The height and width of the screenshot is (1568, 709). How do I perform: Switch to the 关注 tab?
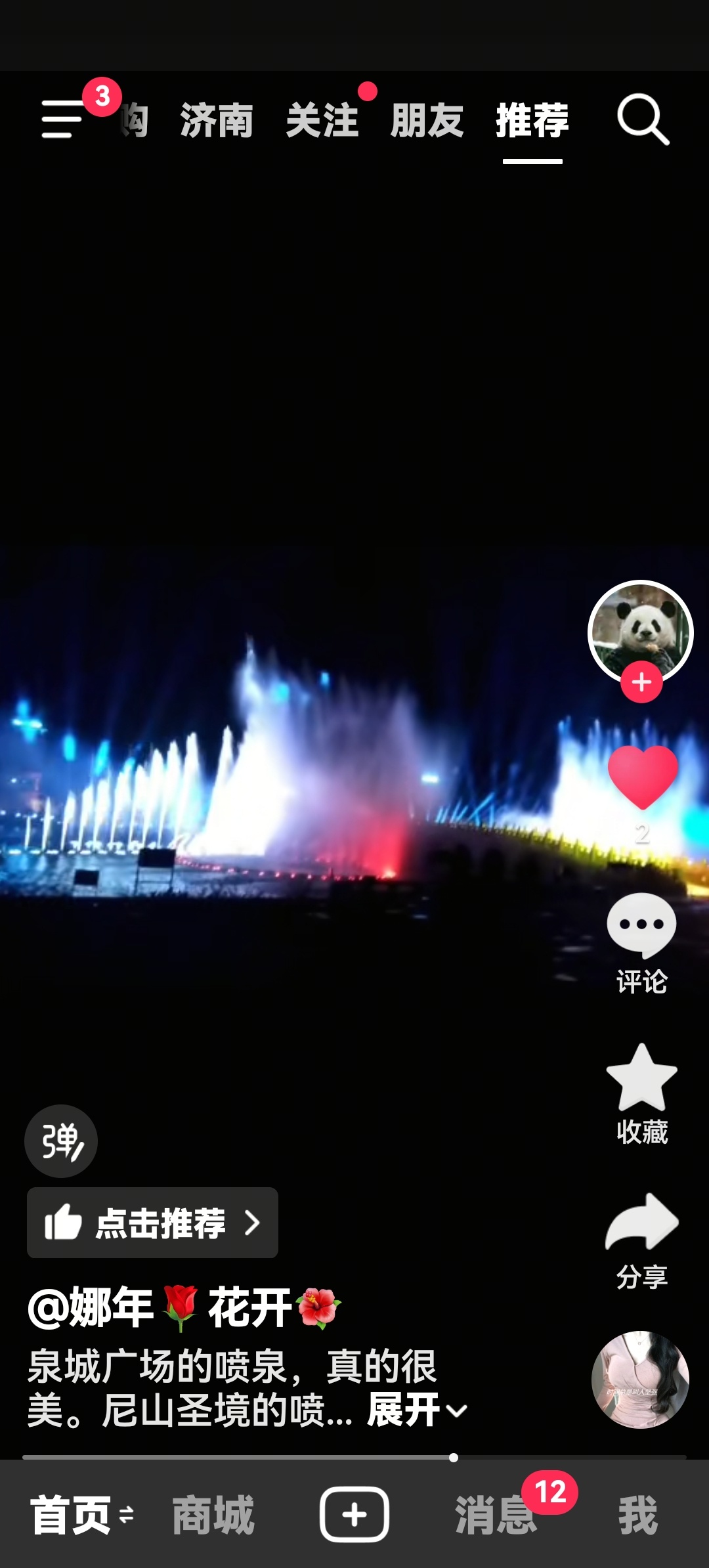pyautogui.click(x=322, y=121)
